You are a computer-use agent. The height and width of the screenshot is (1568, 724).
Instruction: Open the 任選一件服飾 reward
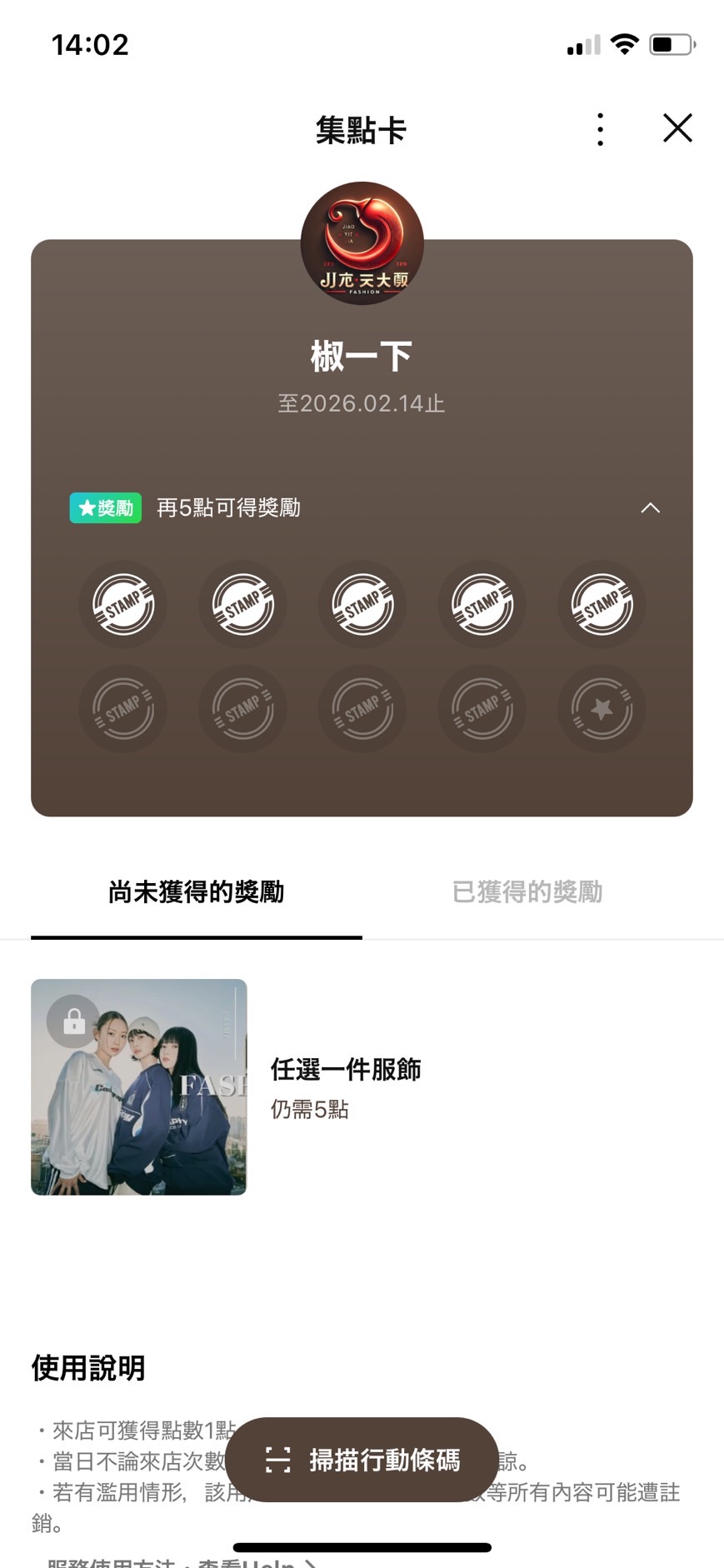click(x=344, y=1069)
